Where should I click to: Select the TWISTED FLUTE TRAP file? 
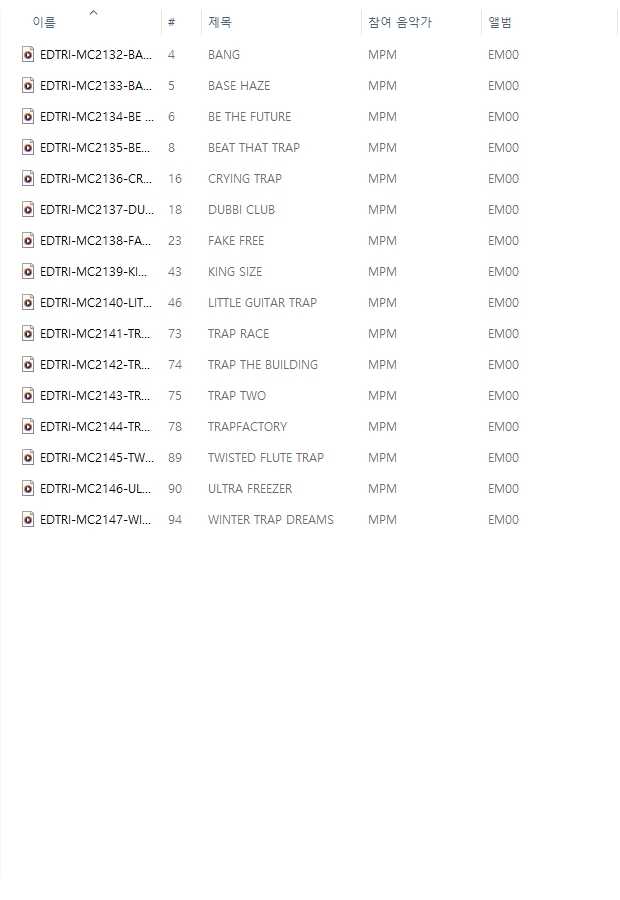pos(95,458)
